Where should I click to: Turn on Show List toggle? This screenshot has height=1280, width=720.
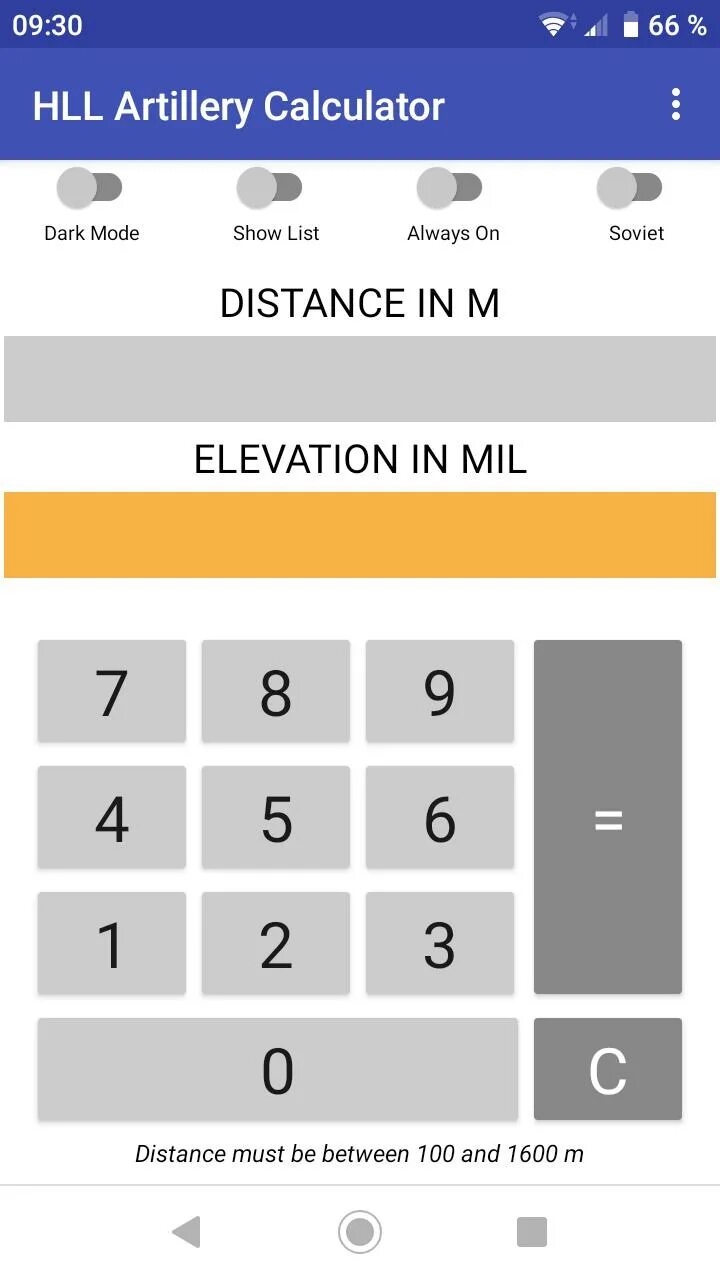click(x=270, y=187)
